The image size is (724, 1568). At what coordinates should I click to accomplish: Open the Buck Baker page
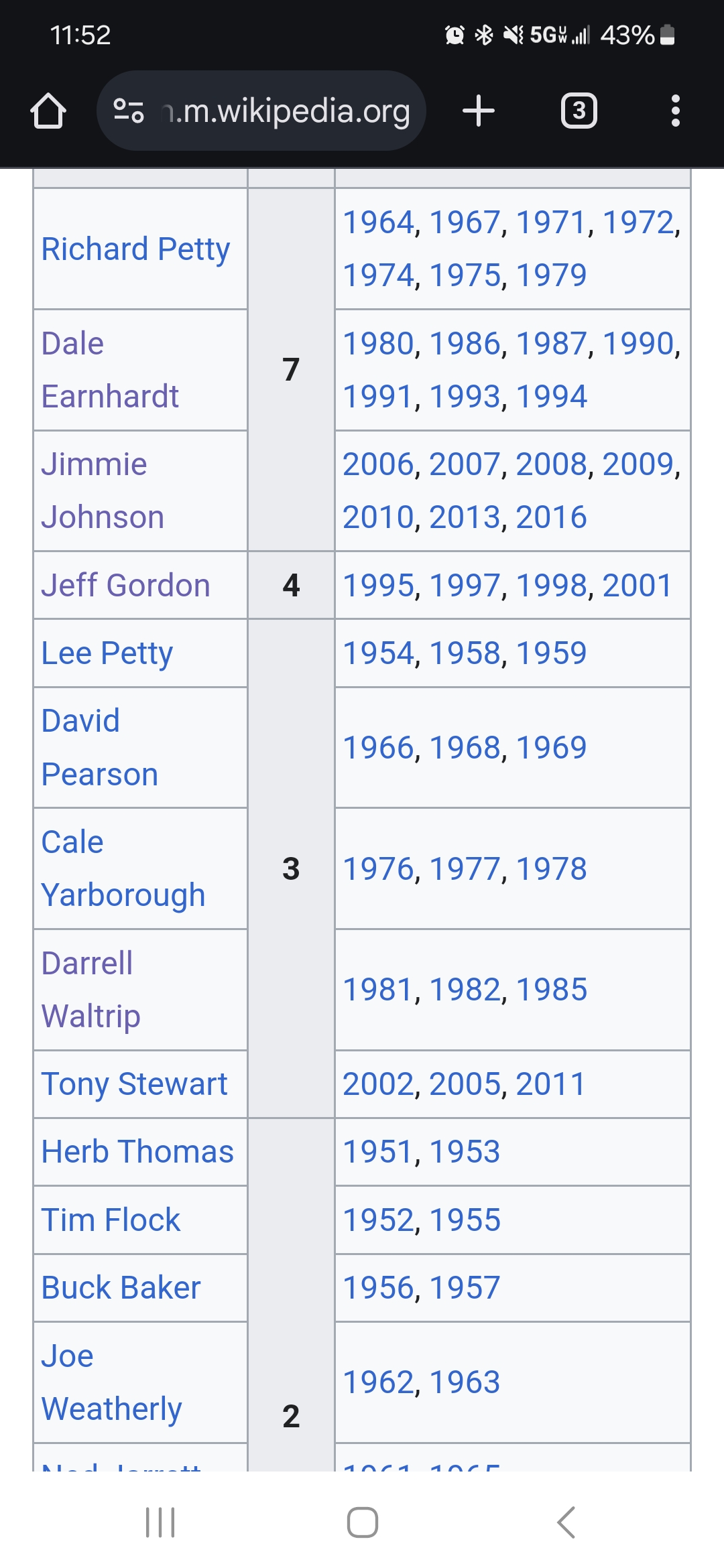(121, 1288)
